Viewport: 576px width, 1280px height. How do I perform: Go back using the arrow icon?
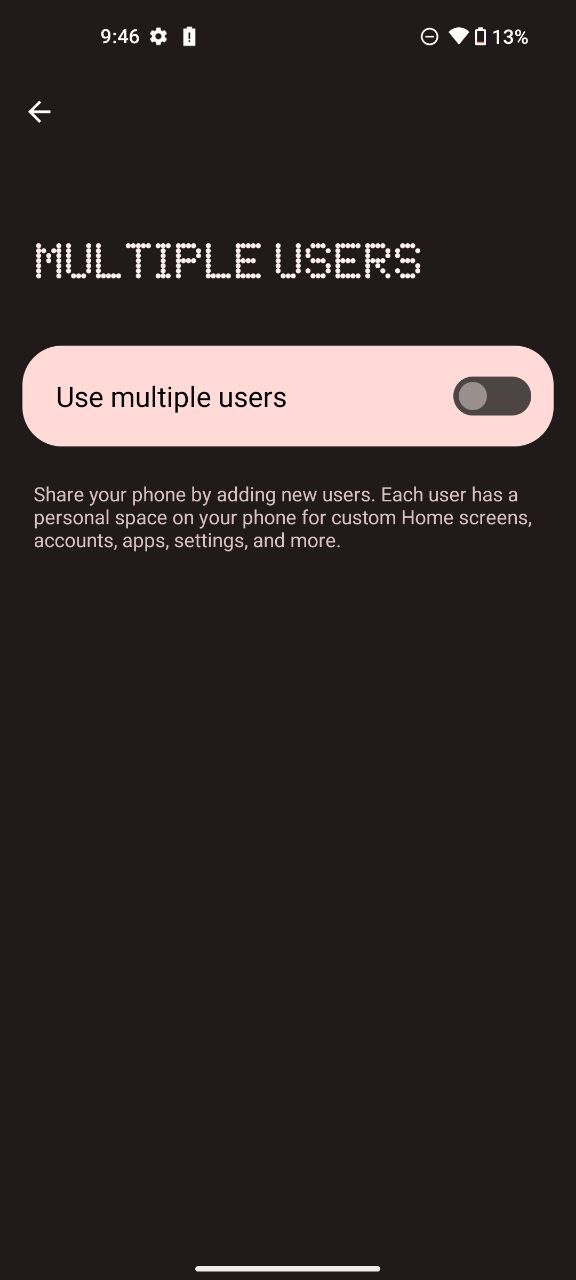click(39, 112)
